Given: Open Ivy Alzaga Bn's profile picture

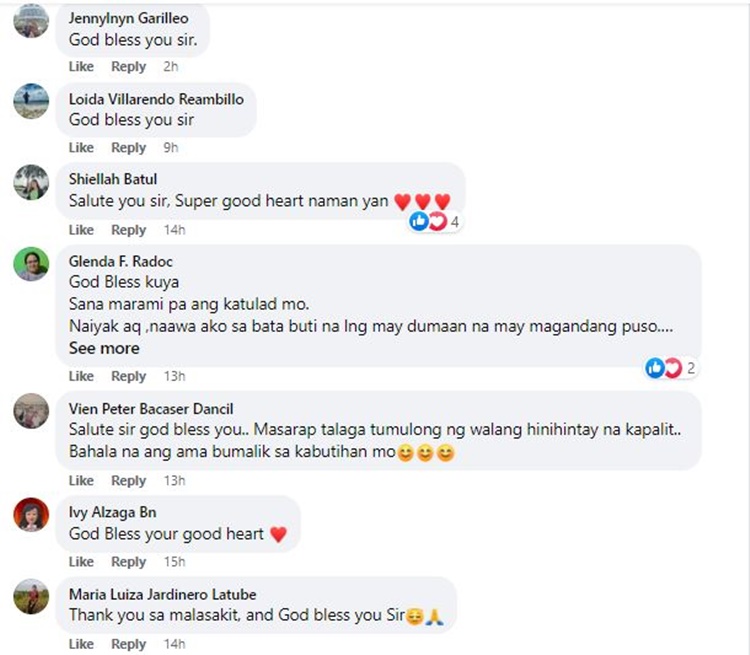Looking at the screenshot, I should tap(31, 514).
